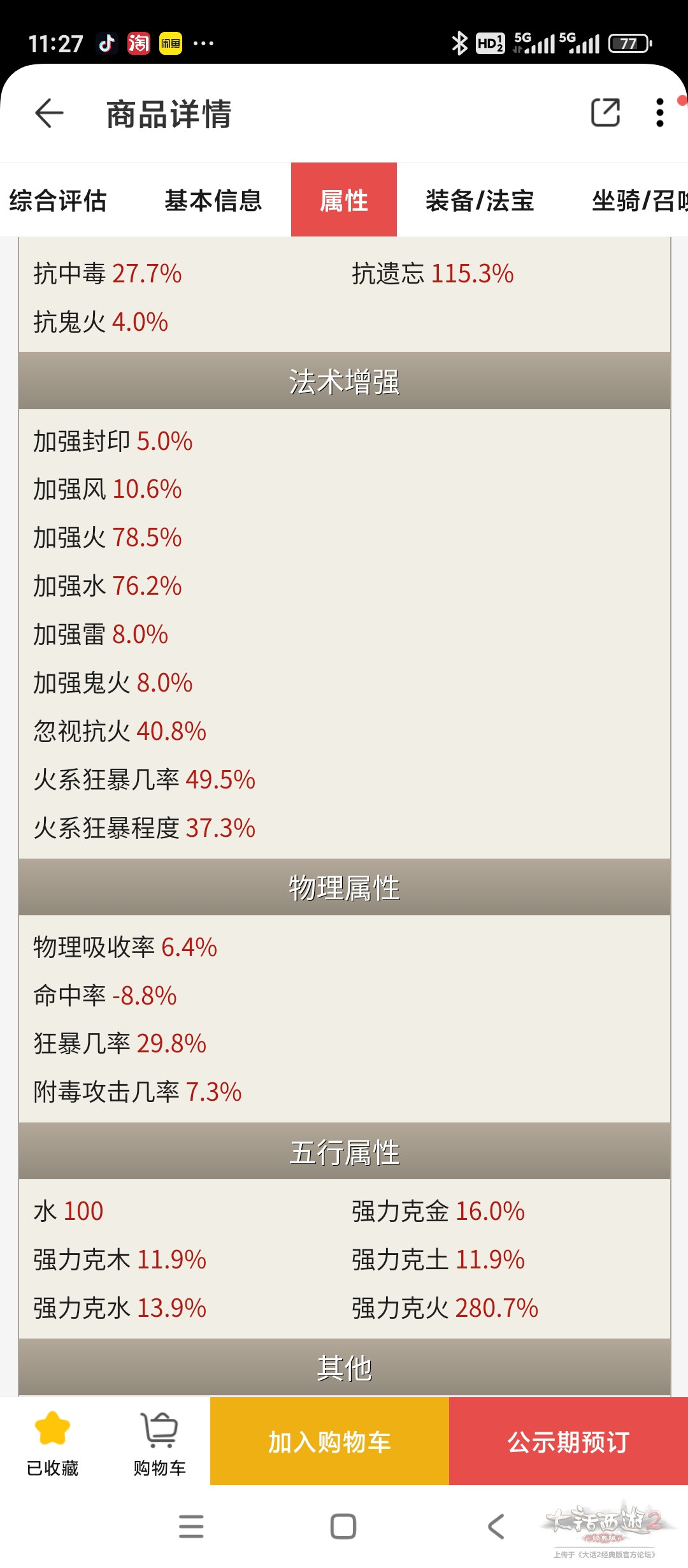The height and width of the screenshot is (1568, 688).
Task: Open the three-dot overflow menu
Action: pyautogui.click(x=660, y=113)
